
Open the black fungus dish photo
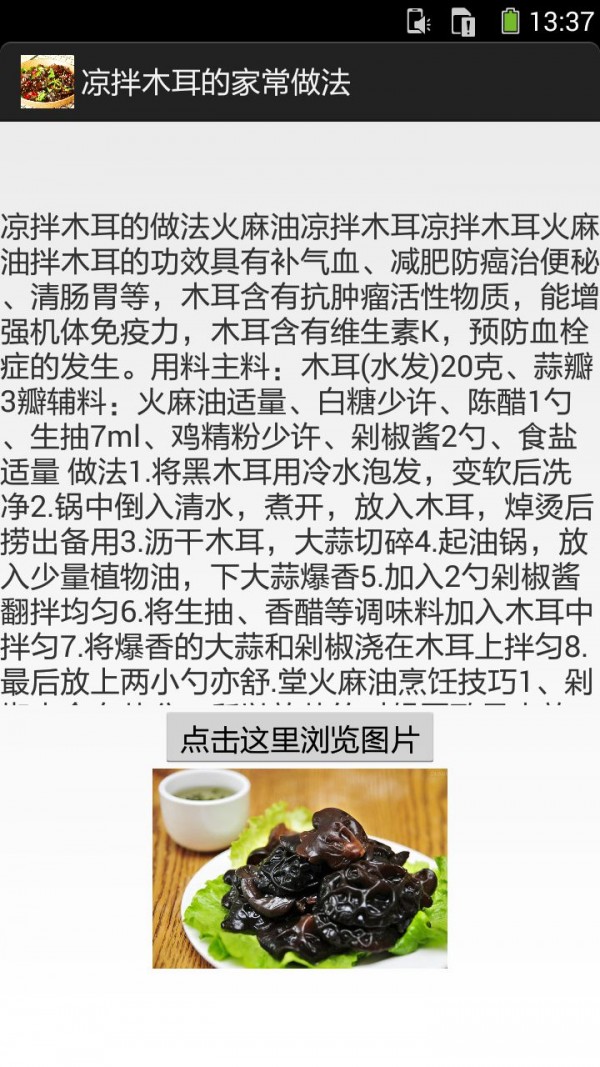point(299,868)
